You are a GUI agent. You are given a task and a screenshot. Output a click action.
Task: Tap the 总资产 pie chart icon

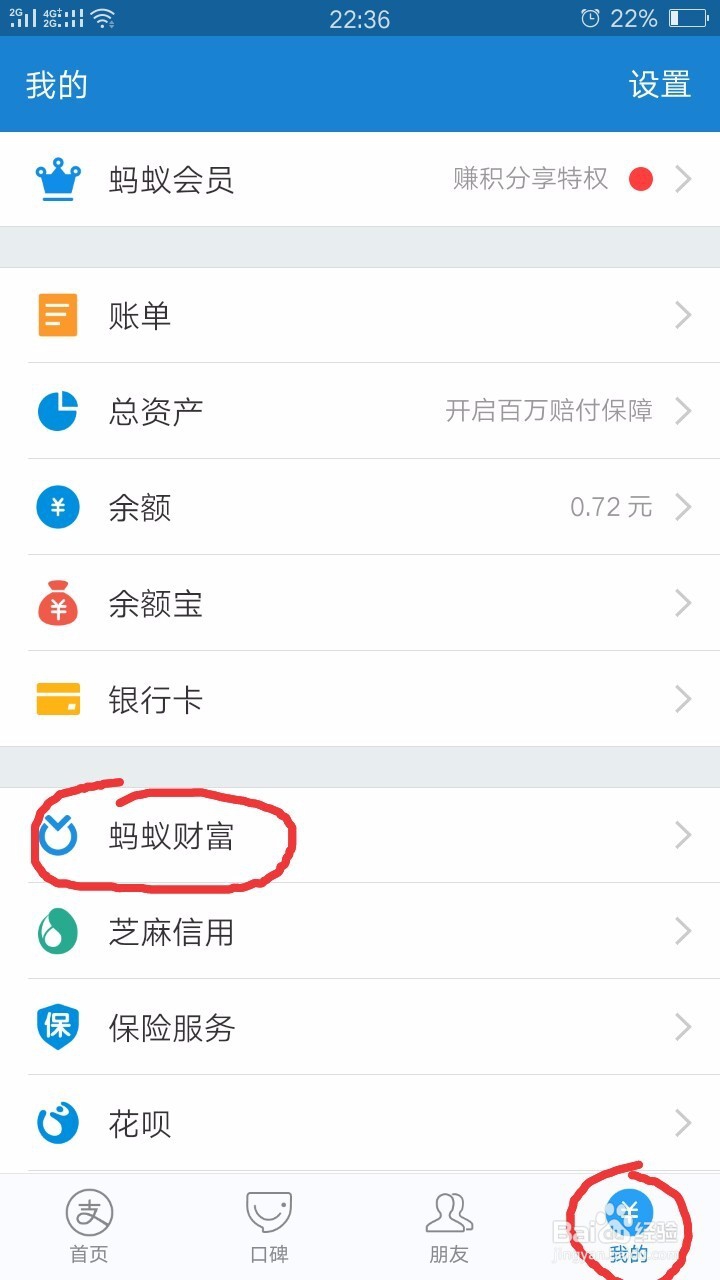coord(58,411)
